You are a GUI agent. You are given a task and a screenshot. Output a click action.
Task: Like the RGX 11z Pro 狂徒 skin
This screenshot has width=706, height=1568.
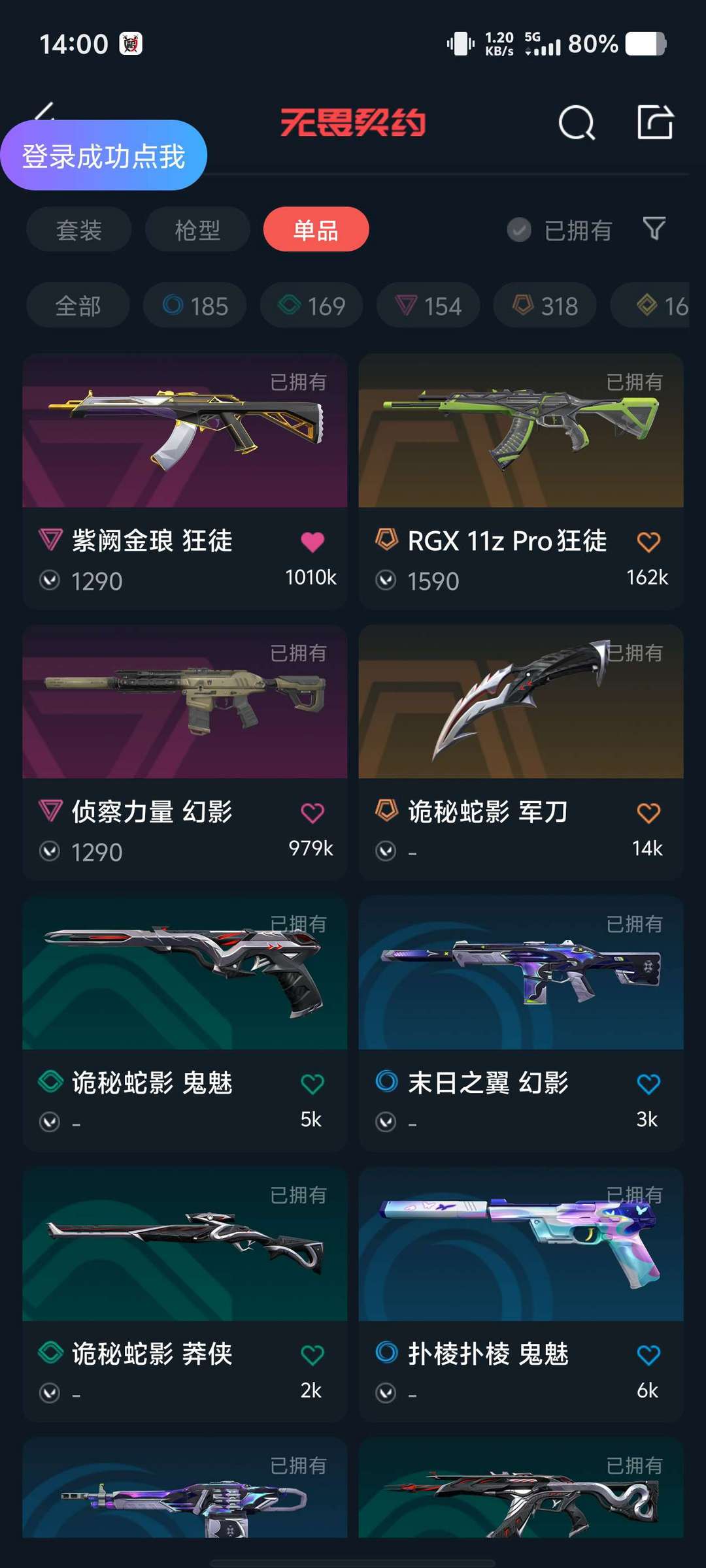click(648, 542)
